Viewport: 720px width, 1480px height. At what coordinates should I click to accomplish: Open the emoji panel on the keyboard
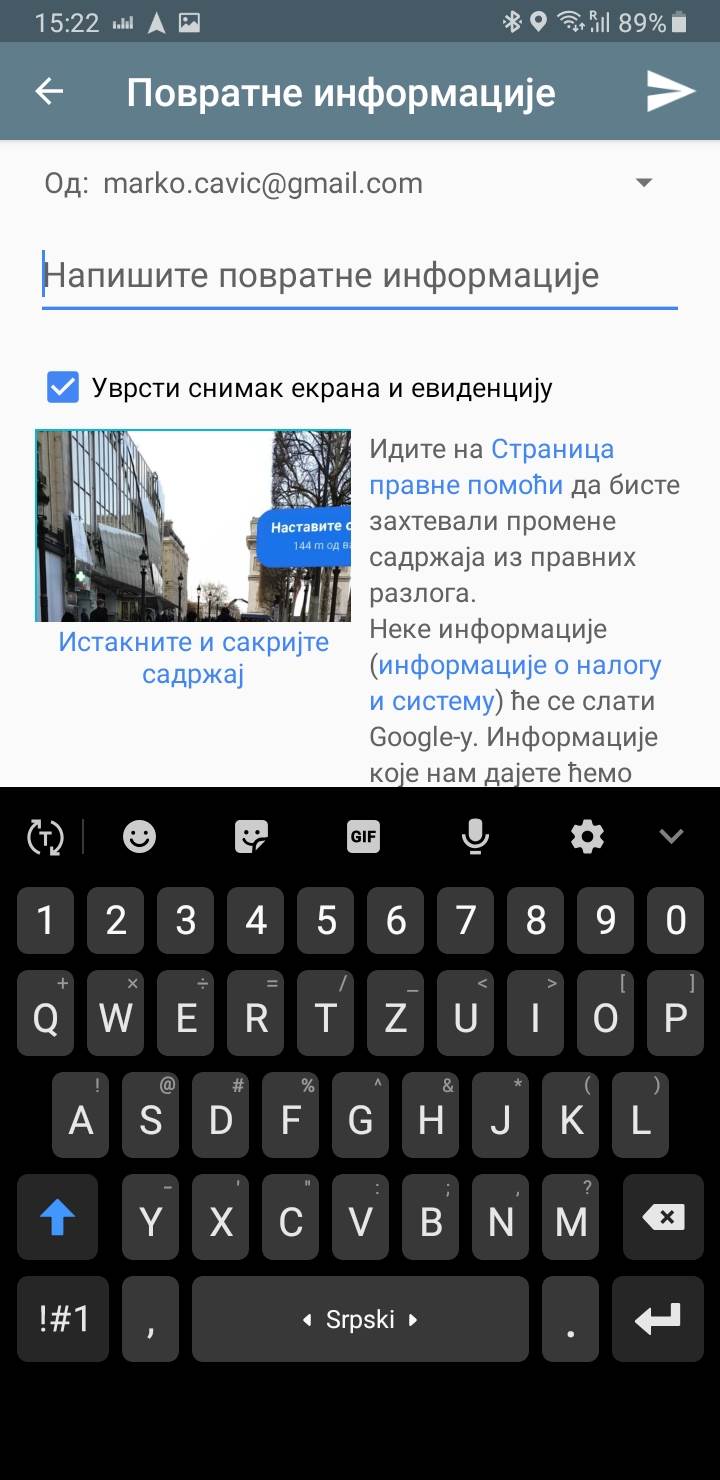(x=138, y=836)
